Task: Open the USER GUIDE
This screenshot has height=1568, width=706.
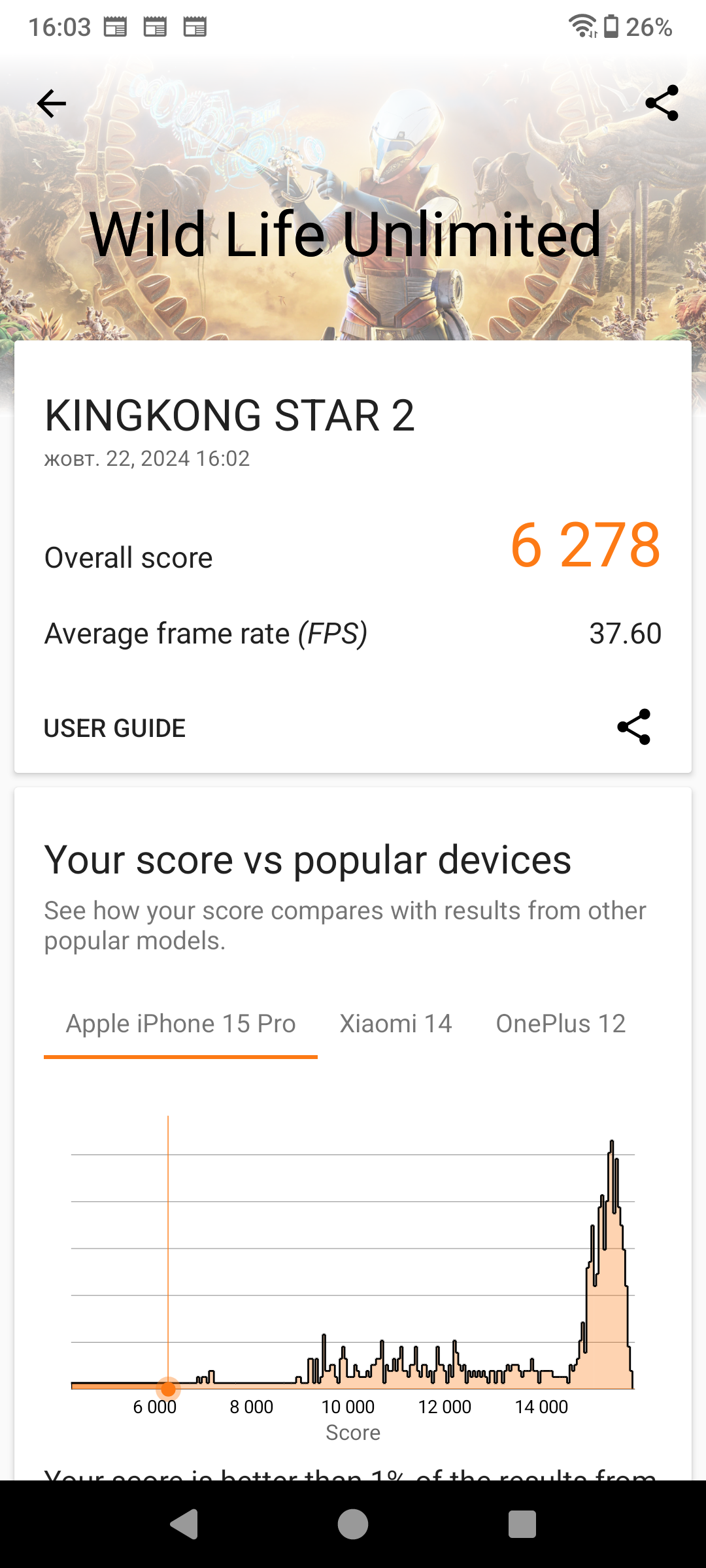Action: (114, 728)
